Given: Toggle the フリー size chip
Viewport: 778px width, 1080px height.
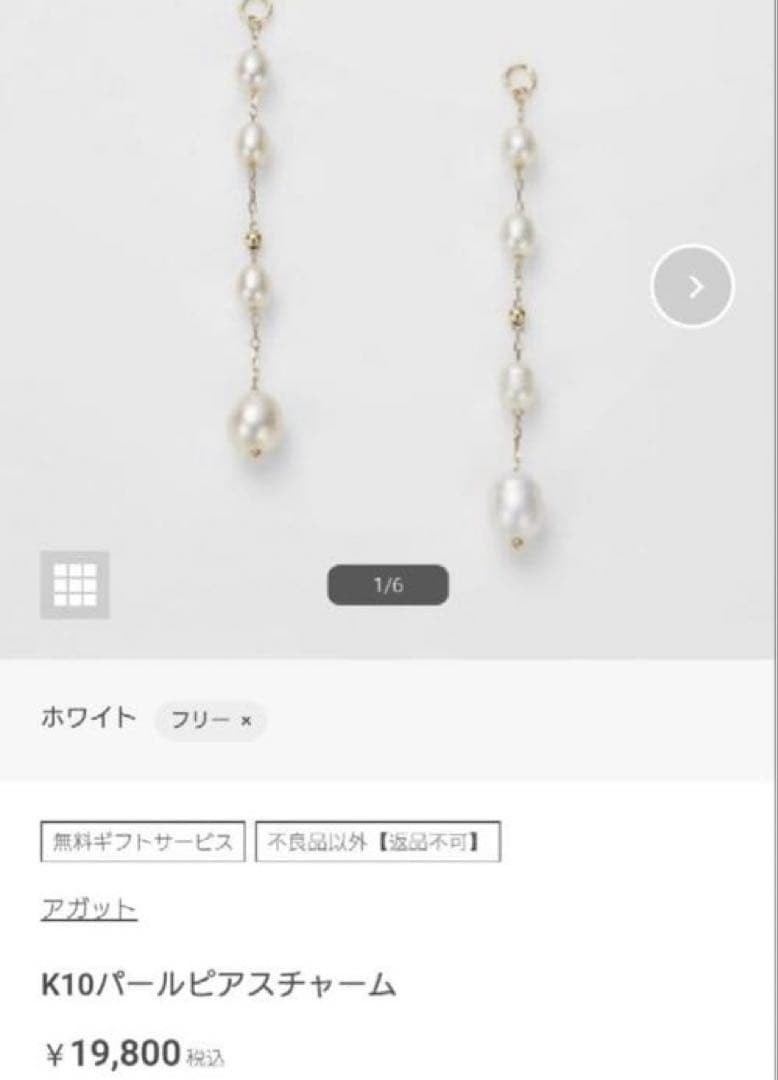Looking at the screenshot, I should (x=210, y=717).
